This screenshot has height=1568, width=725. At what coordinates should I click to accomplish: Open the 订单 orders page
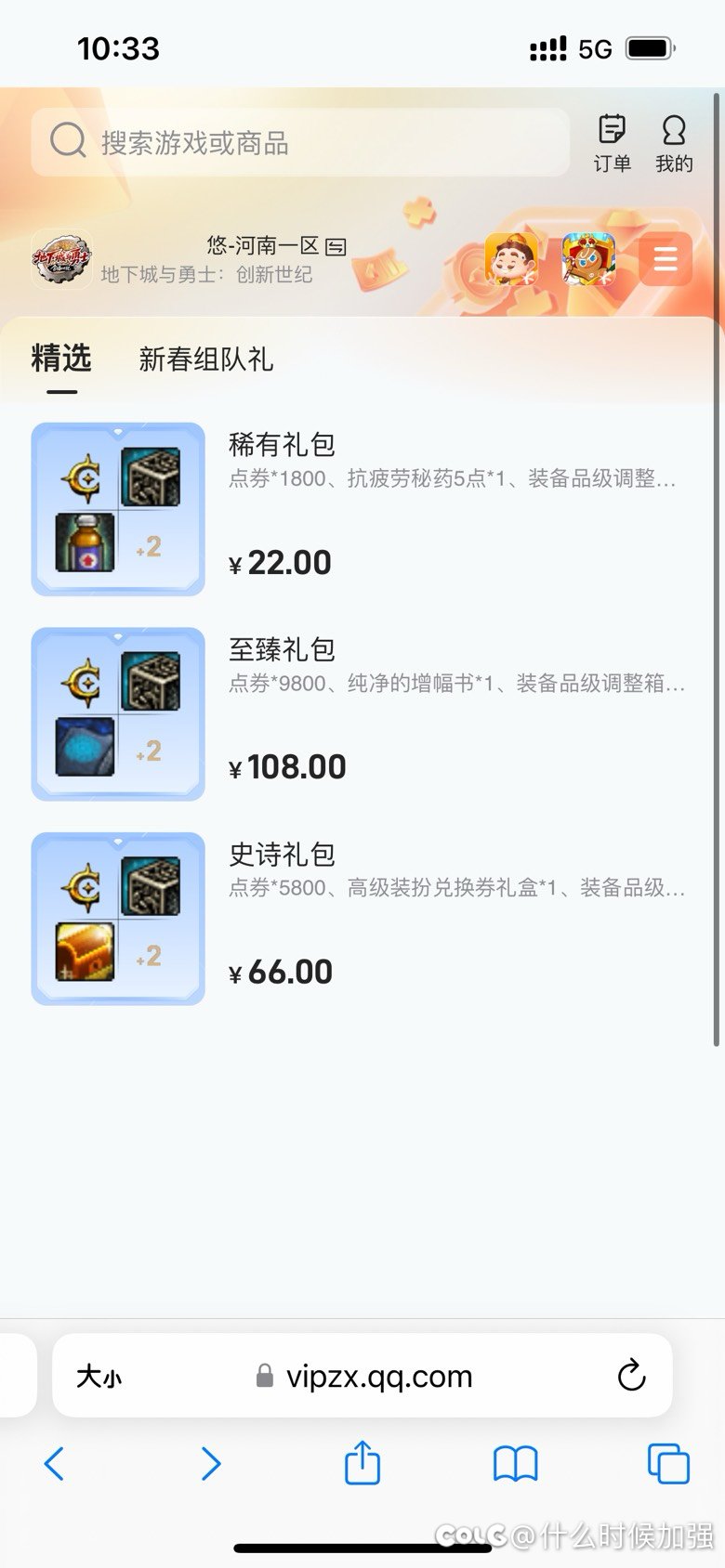612,144
